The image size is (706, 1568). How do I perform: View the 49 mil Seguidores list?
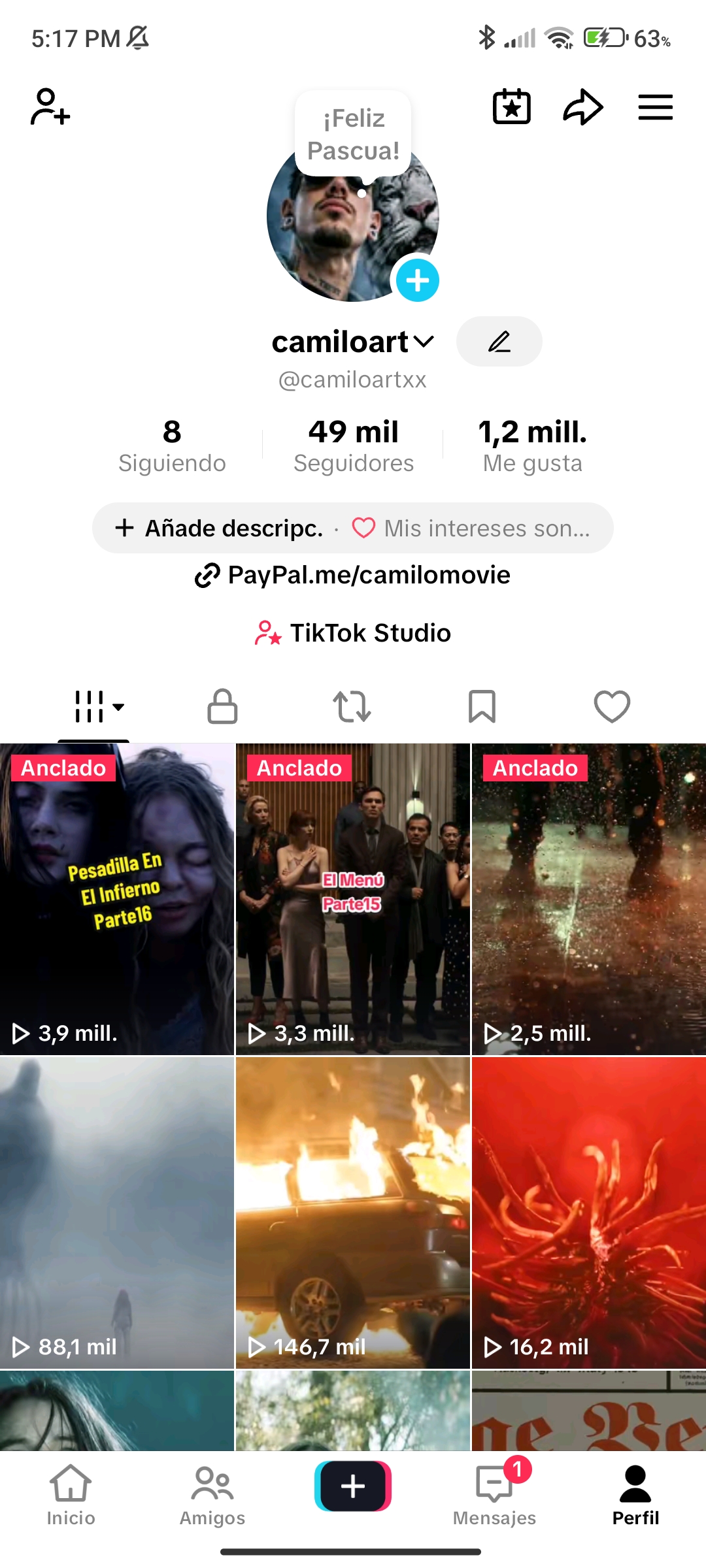pyautogui.click(x=353, y=446)
